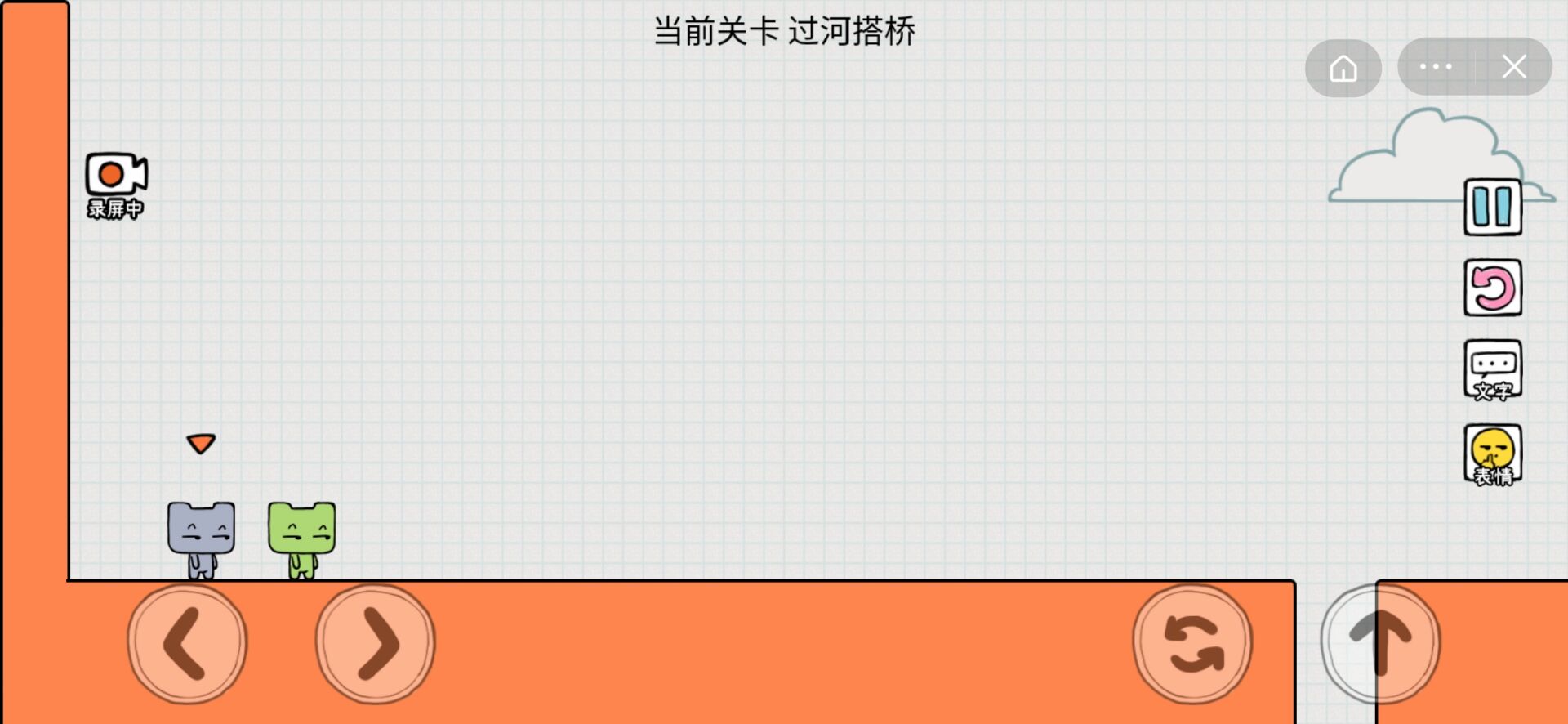Pause the game
Viewport: 1568px width, 724px height.
(x=1492, y=207)
